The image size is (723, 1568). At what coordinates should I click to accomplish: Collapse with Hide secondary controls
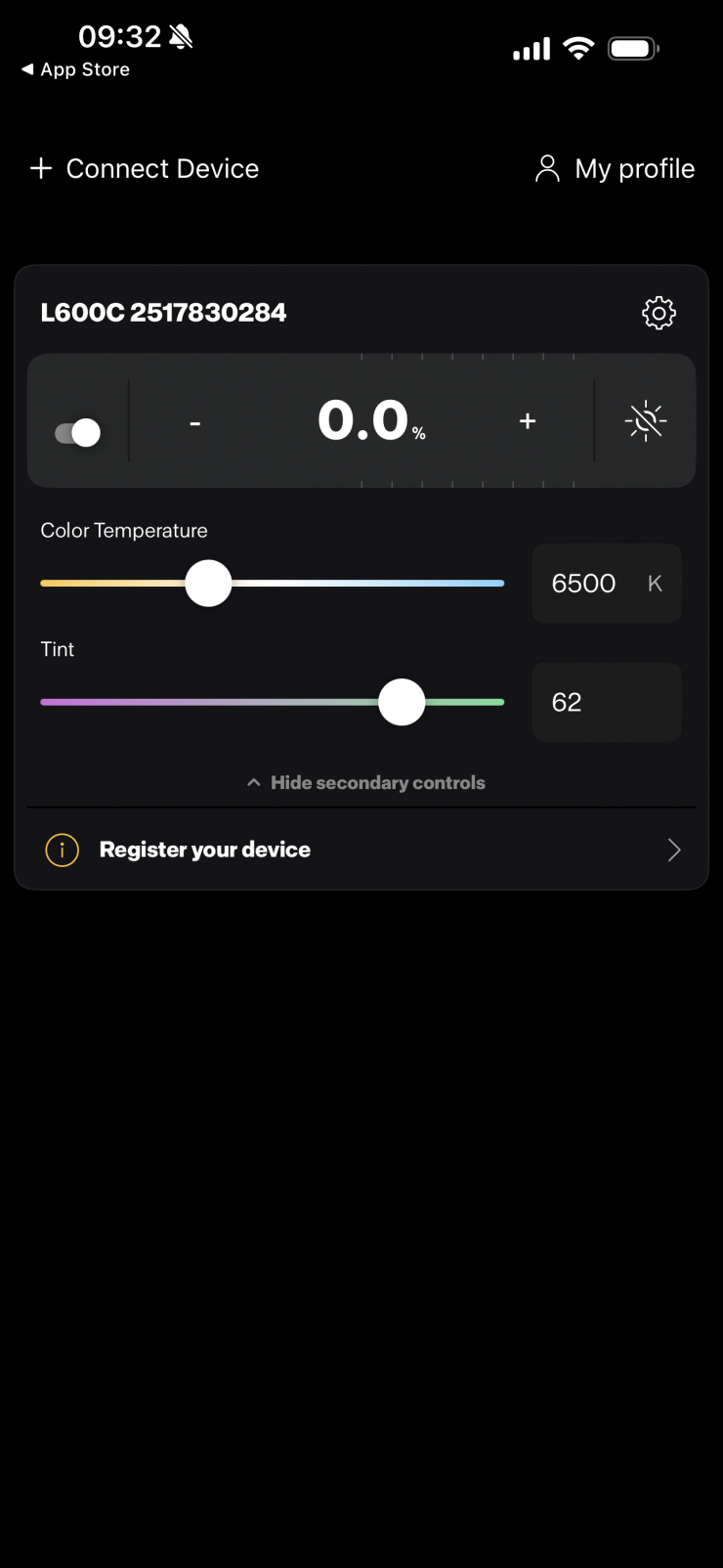[365, 783]
